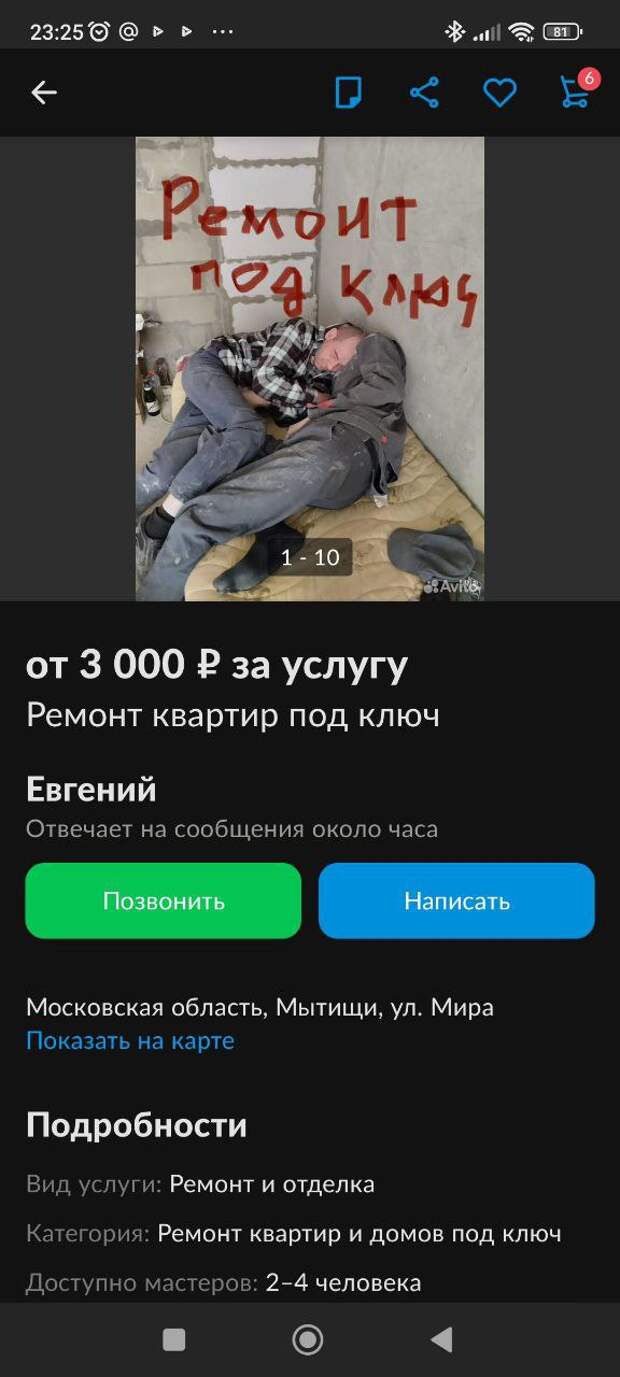The image size is (620, 1377).
Task: Open the shopping cart
Action: pos(574,91)
